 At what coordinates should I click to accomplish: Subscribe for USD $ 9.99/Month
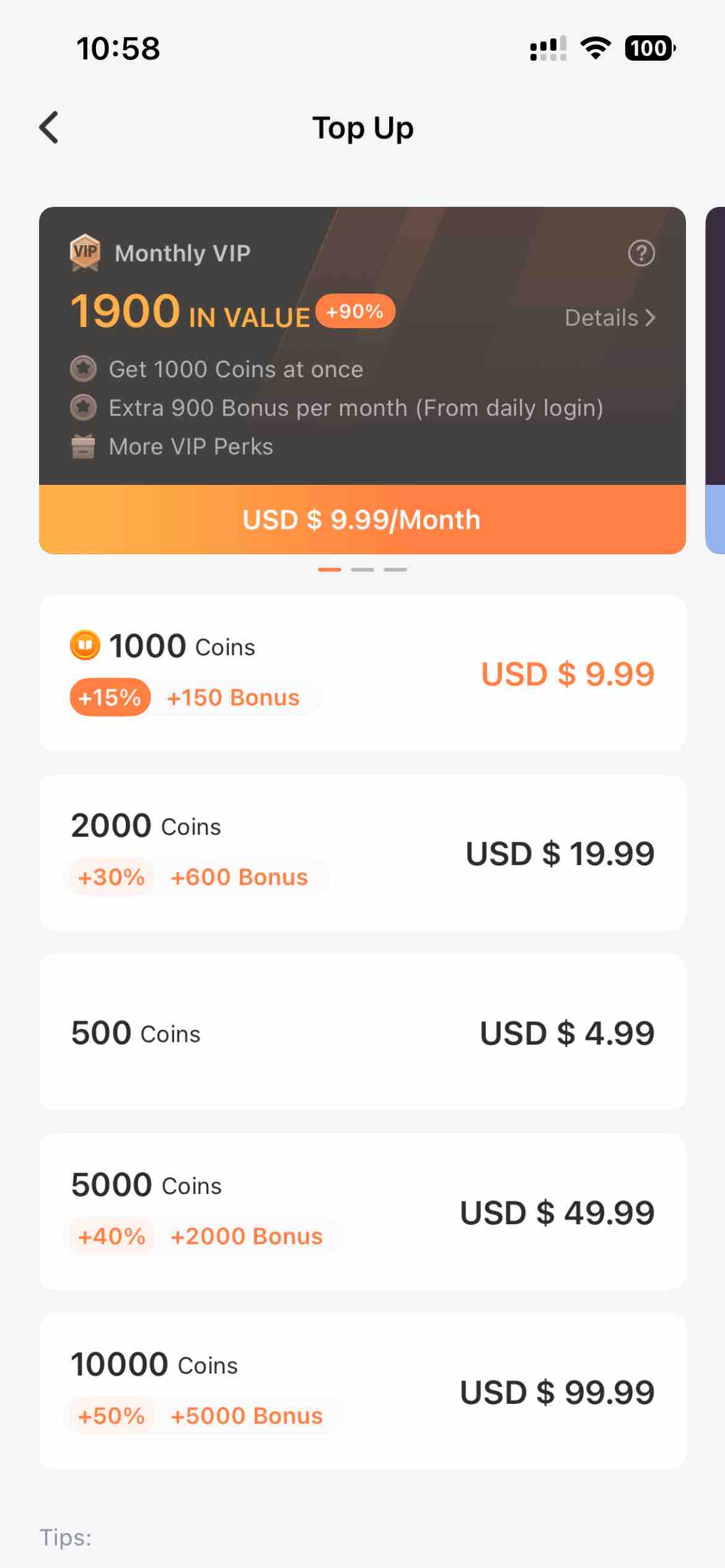coord(362,520)
